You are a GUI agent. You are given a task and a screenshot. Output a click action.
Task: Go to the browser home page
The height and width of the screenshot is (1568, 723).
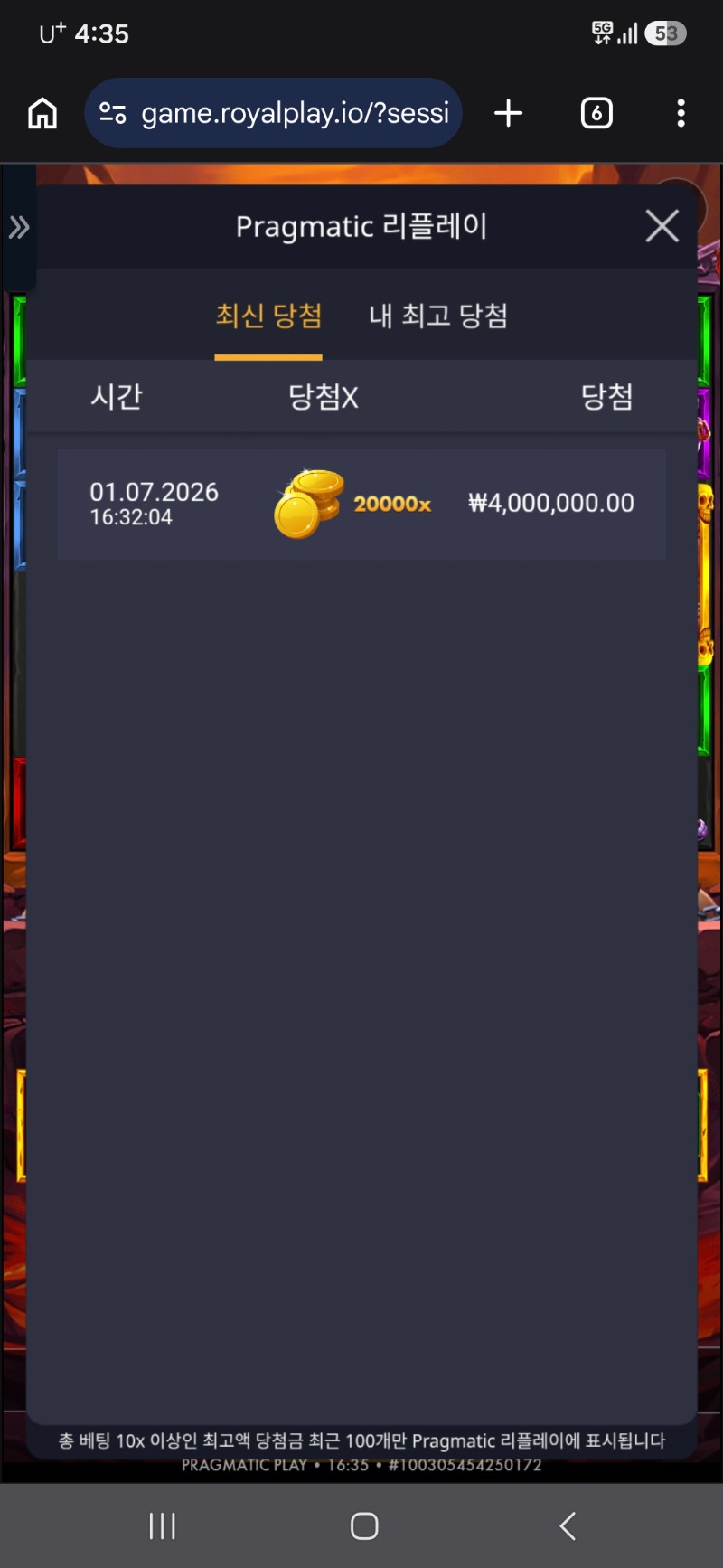tap(42, 113)
